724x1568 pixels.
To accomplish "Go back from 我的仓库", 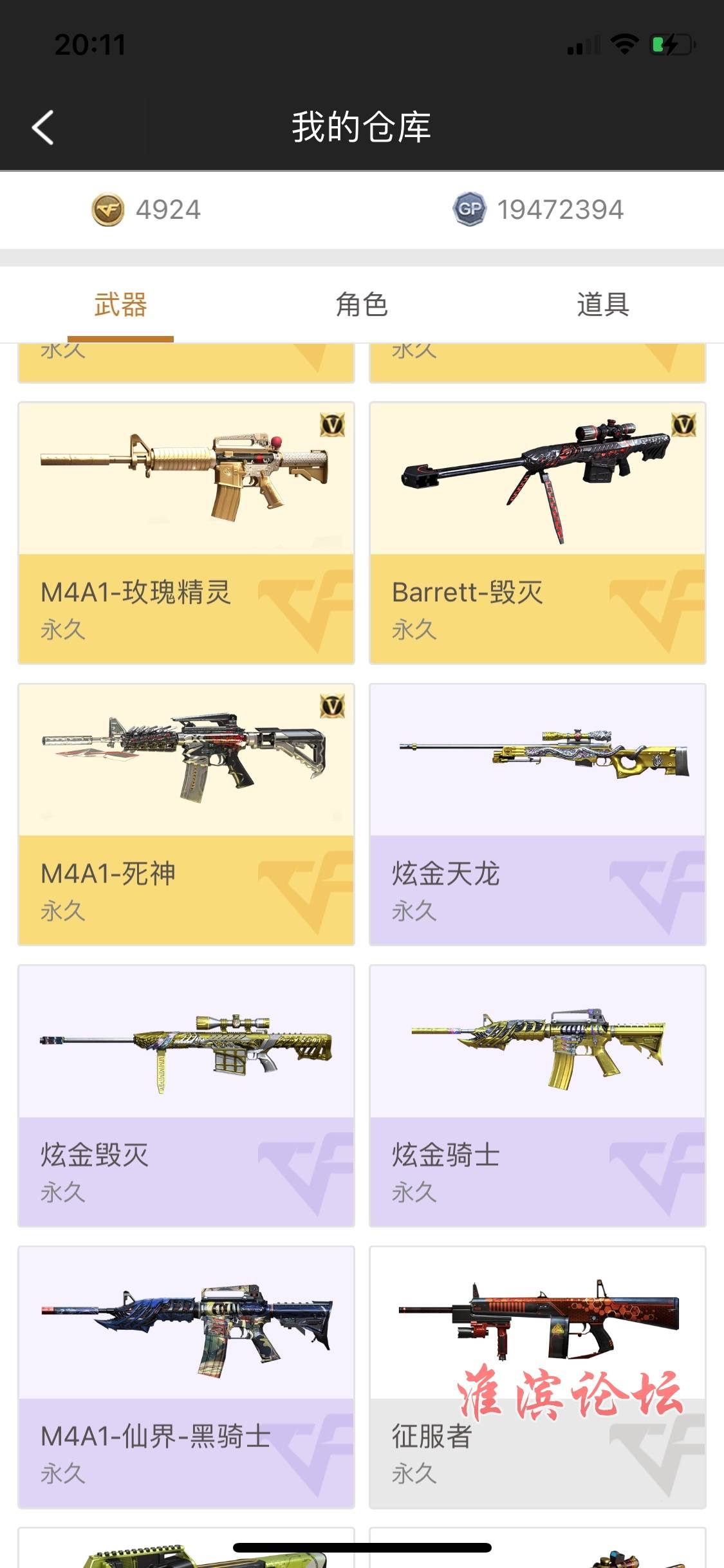I will tap(42, 127).
